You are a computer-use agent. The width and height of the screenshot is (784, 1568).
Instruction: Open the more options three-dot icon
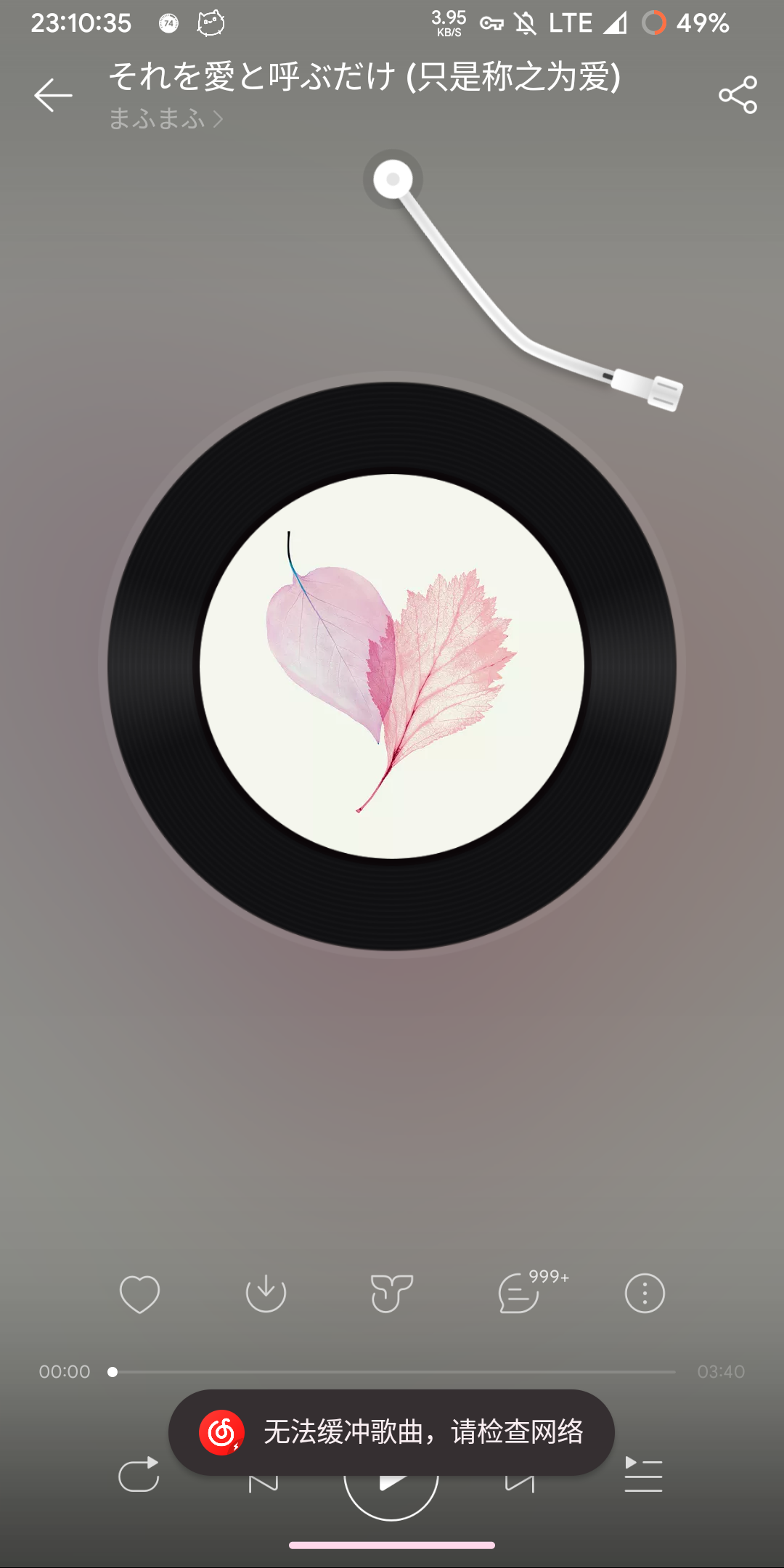pos(643,1292)
